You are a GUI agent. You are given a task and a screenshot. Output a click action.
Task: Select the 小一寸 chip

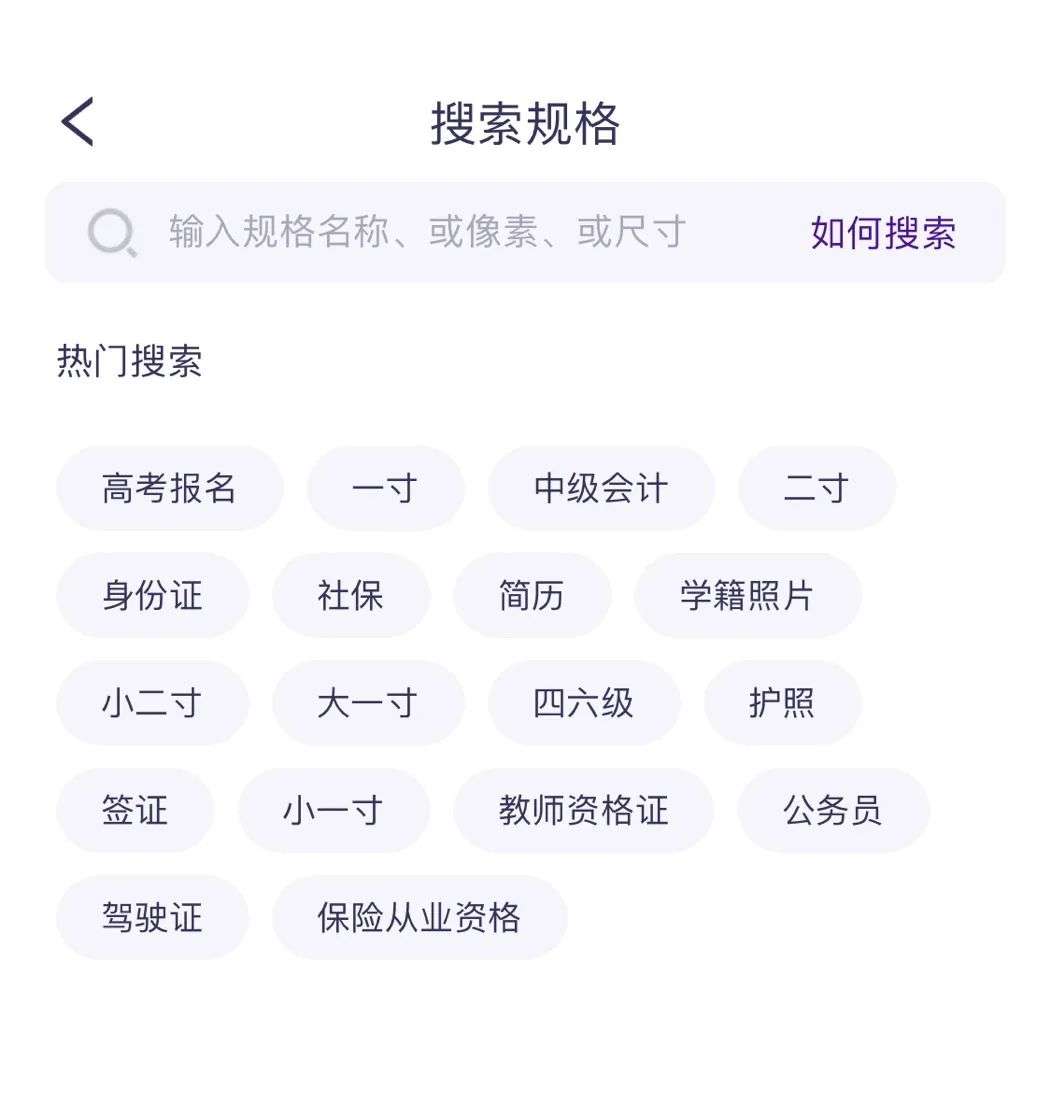(x=334, y=810)
